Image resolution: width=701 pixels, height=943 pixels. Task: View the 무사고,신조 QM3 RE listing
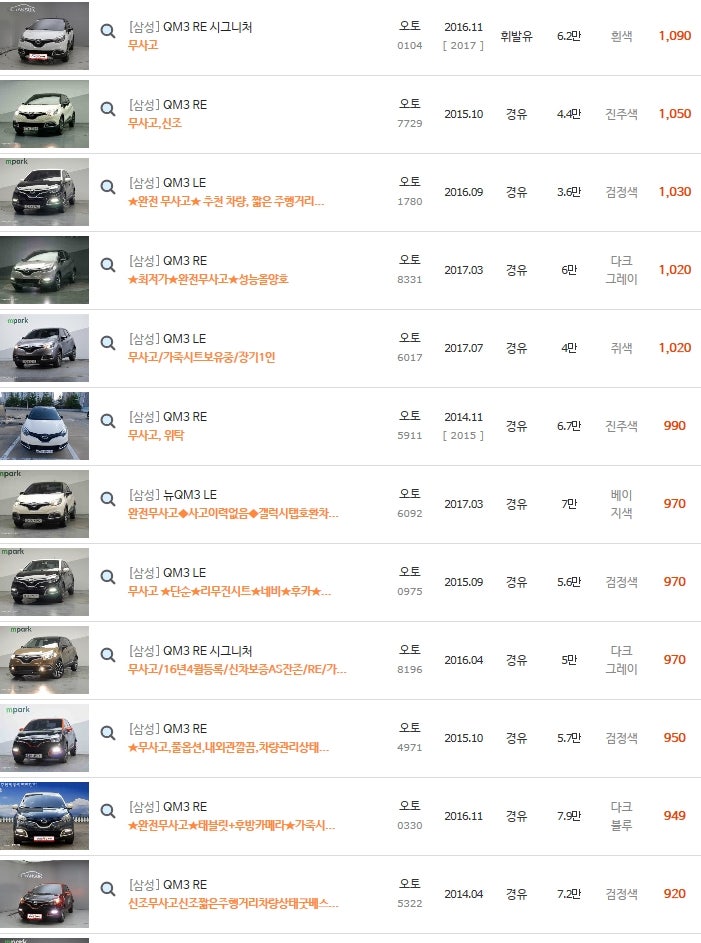168,105
